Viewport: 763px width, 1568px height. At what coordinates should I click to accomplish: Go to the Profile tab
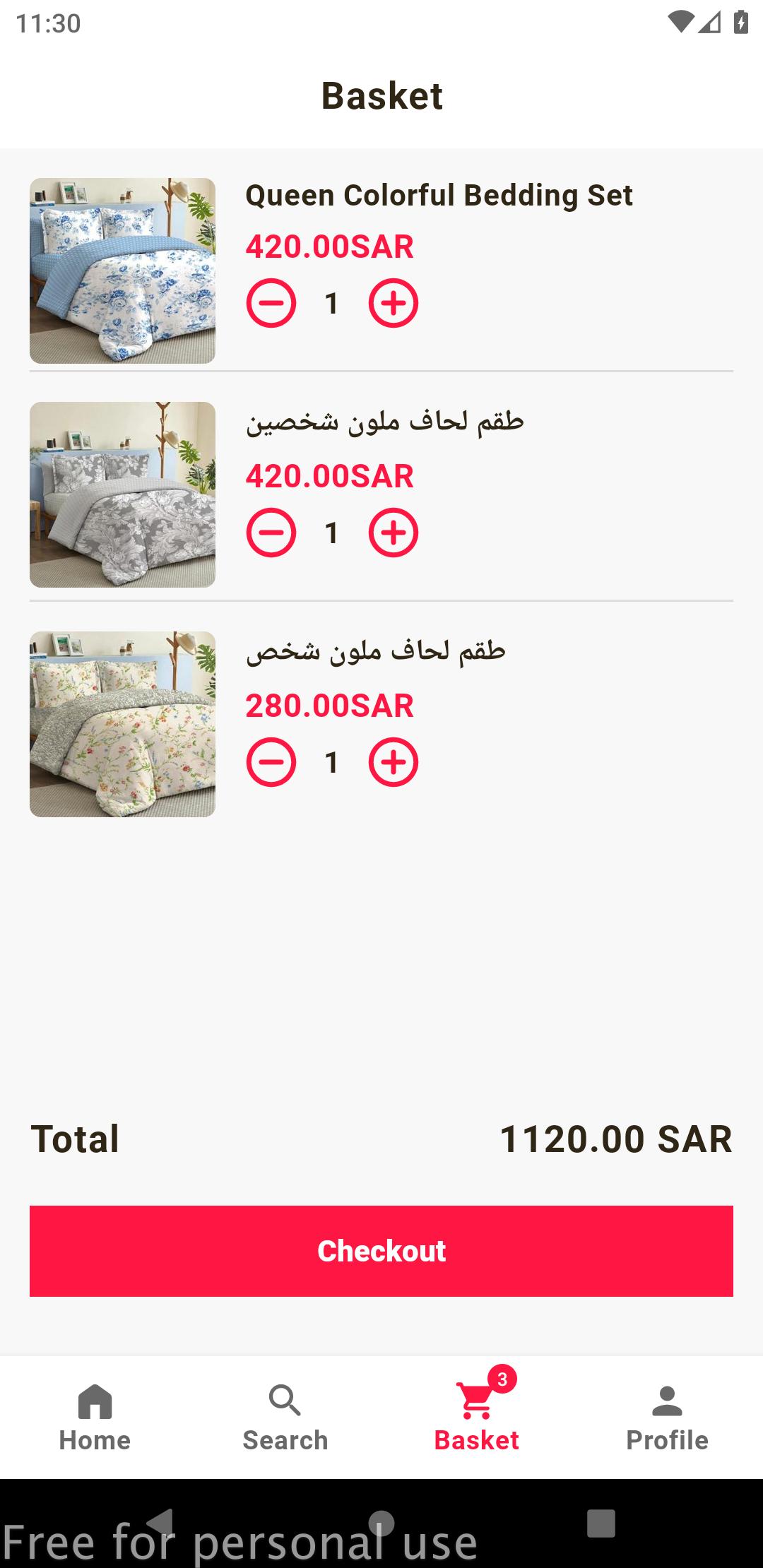(668, 1418)
